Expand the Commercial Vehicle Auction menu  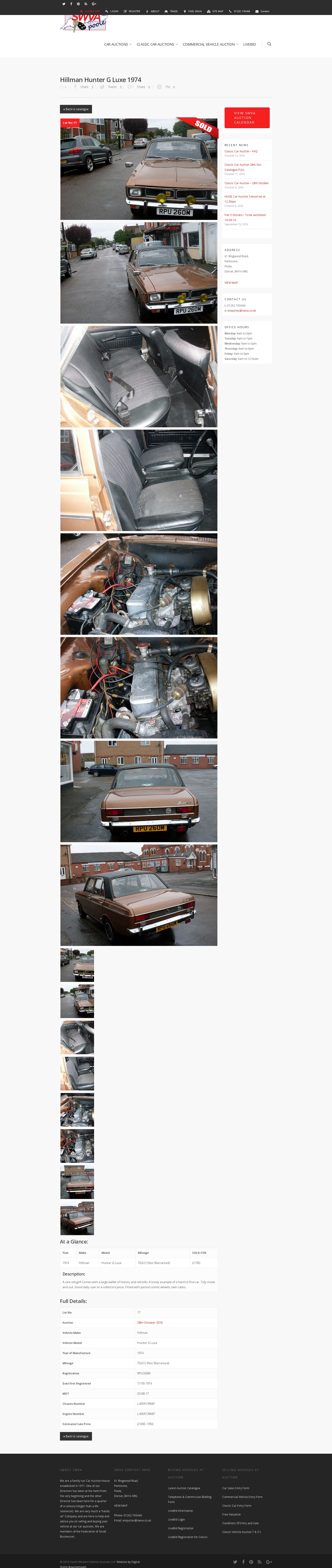coord(210,44)
